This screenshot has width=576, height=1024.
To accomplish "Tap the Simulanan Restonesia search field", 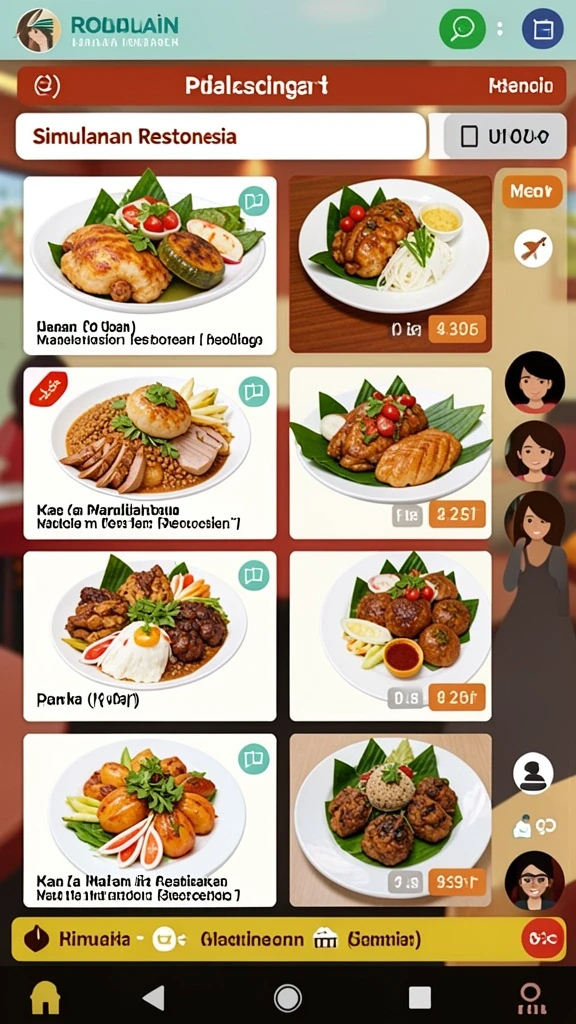I will (x=221, y=136).
